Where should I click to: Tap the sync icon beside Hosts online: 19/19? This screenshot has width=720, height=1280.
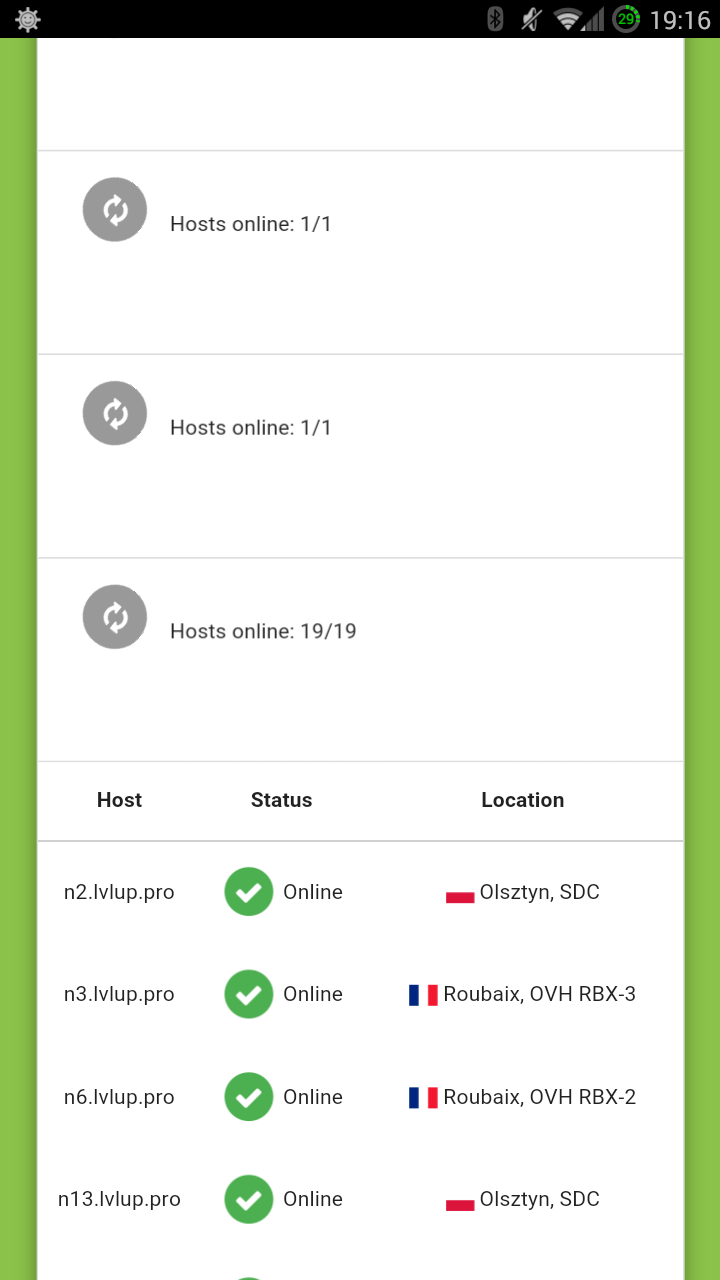coord(115,617)
